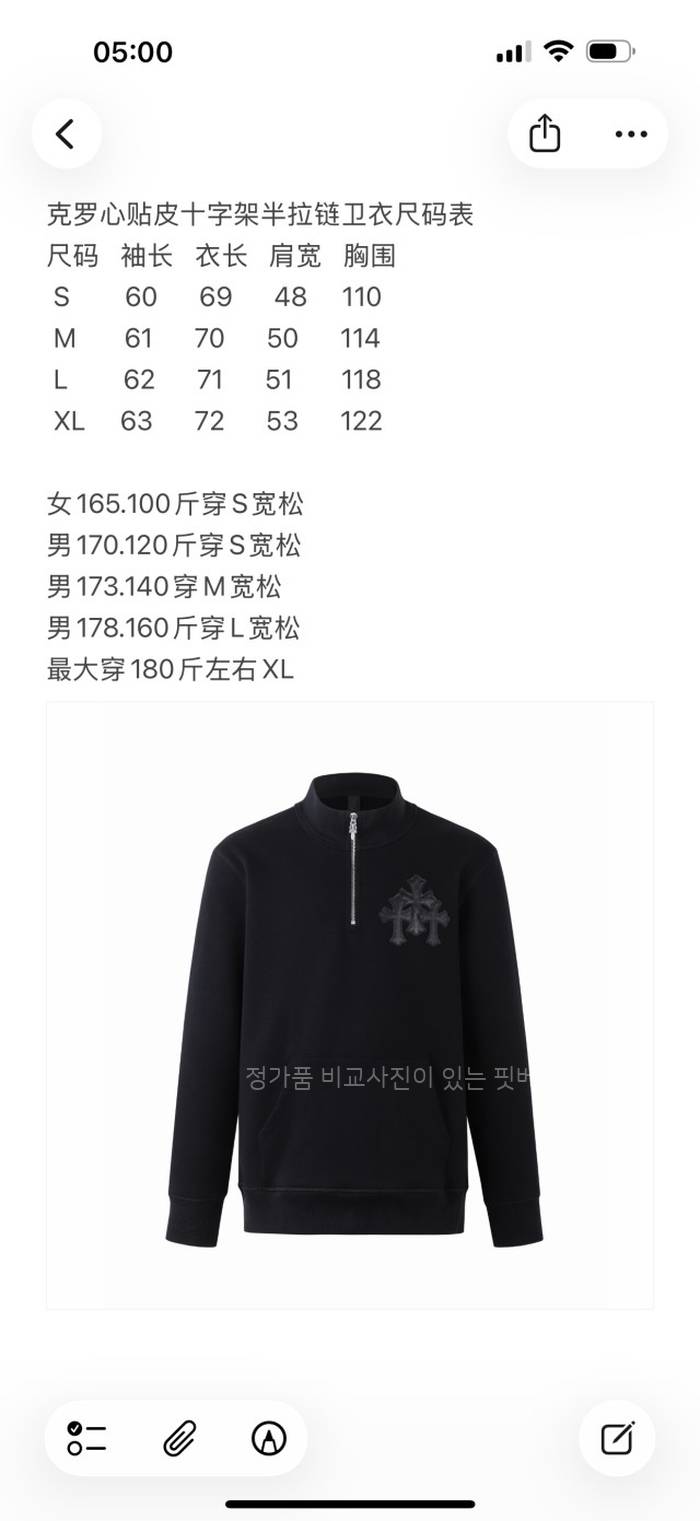Screen dimensions: 700x1521
Task: Go back to the notes list
Action: point(66,134)
